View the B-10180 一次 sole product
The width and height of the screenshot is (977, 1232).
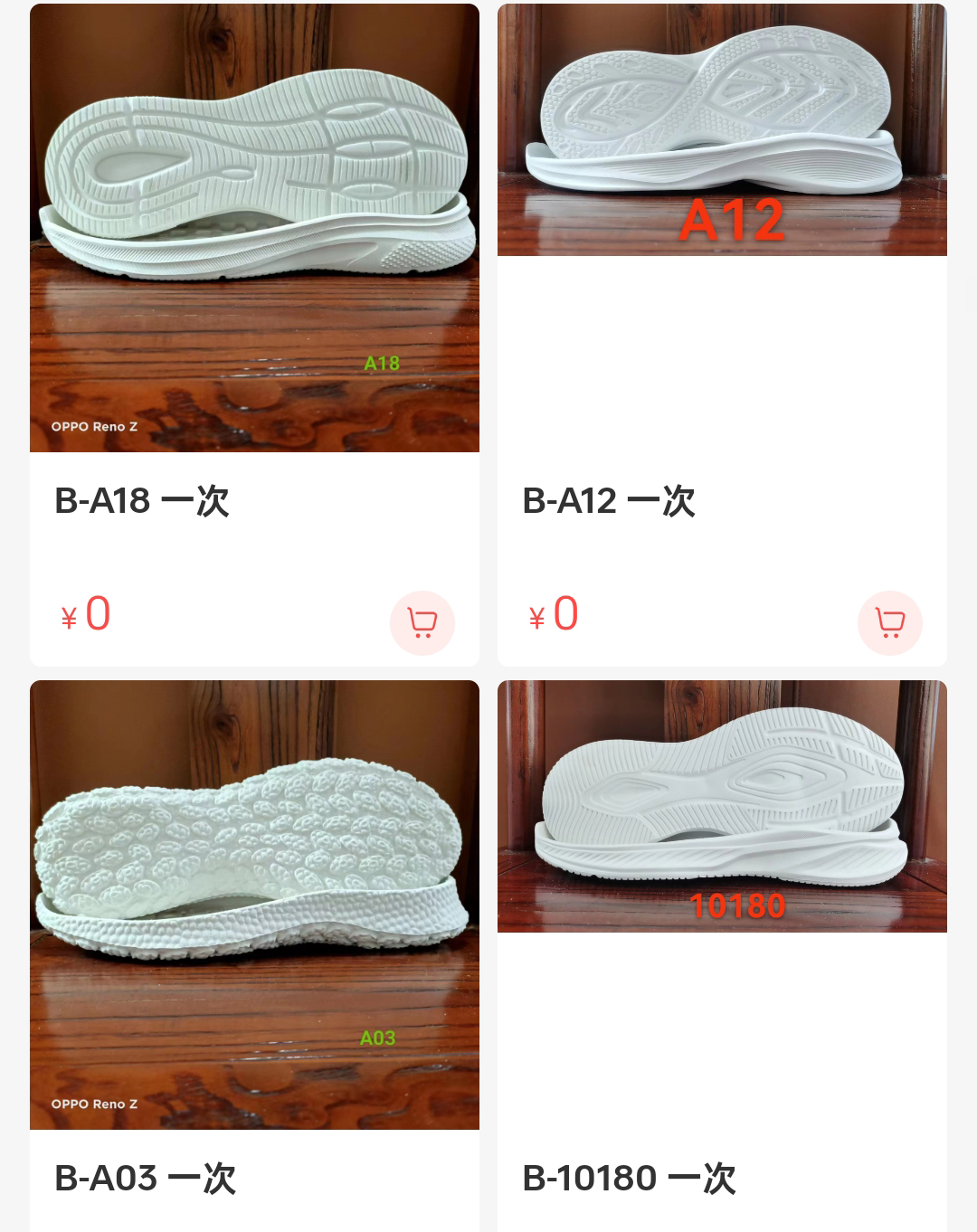pos(722,807)
